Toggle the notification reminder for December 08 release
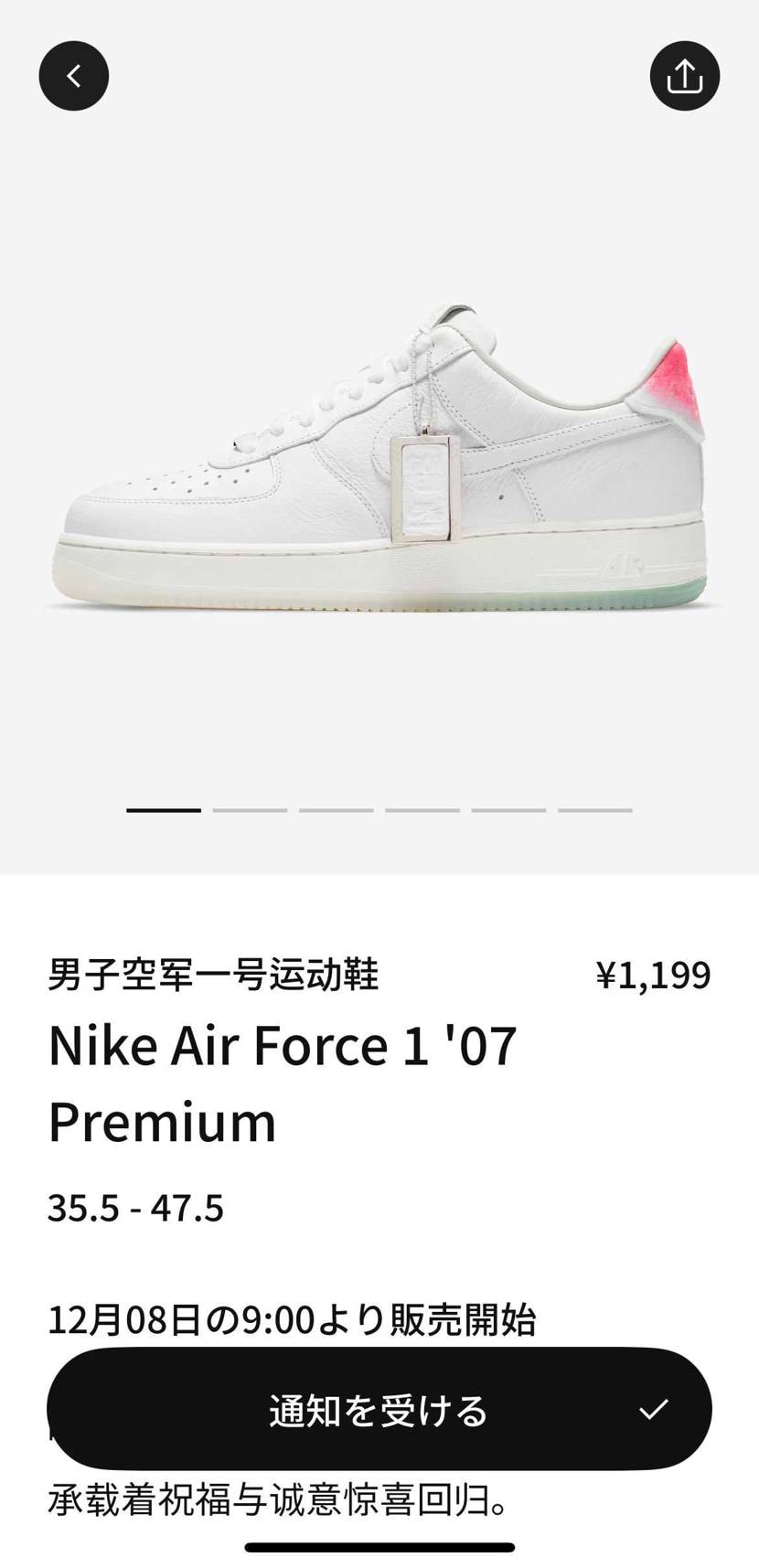759x1568 pixels. tap(379, 1410)
